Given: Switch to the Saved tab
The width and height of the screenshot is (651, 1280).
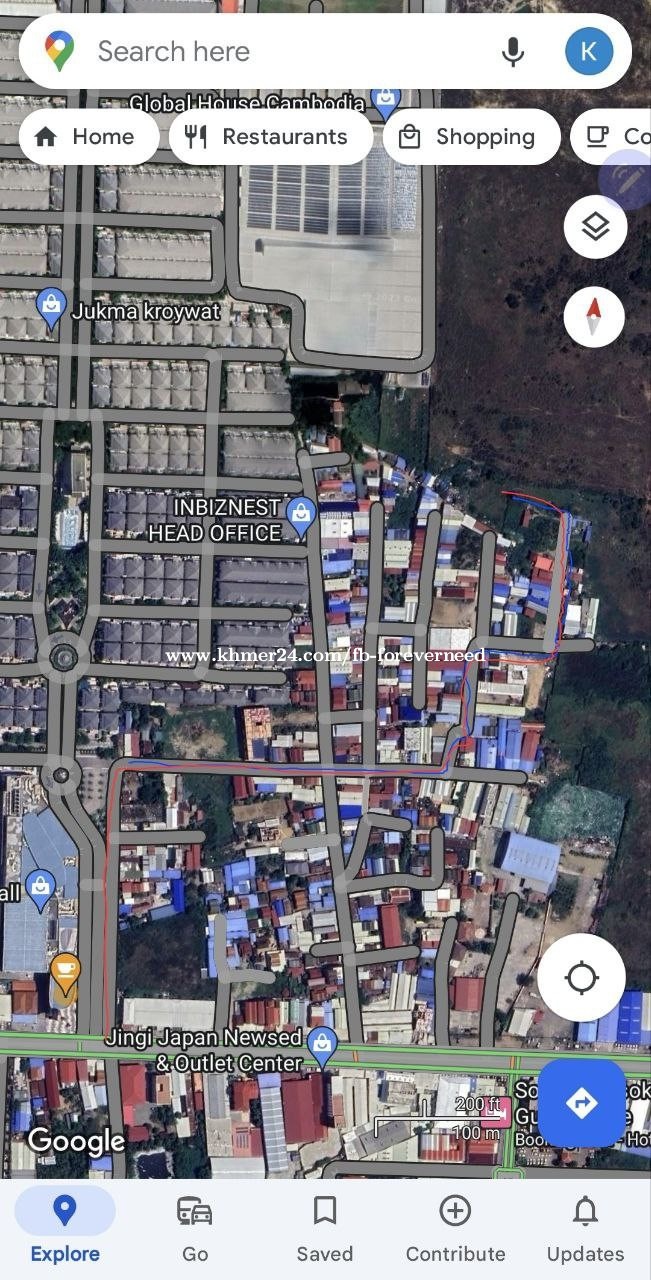Looking at the screenshot, I should coord(325,1228).
